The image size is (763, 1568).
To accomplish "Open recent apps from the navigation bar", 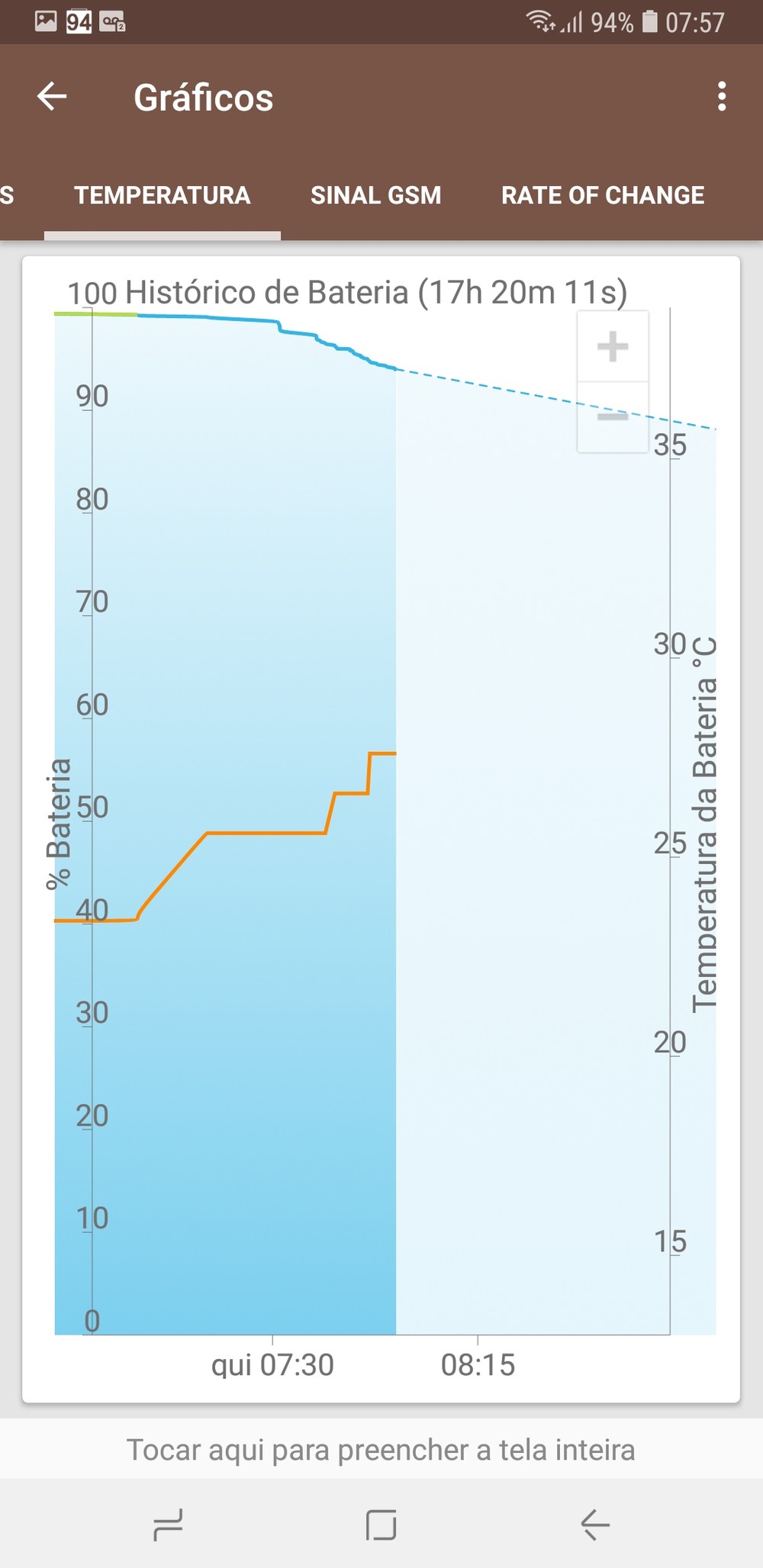I will (168, 1525).
